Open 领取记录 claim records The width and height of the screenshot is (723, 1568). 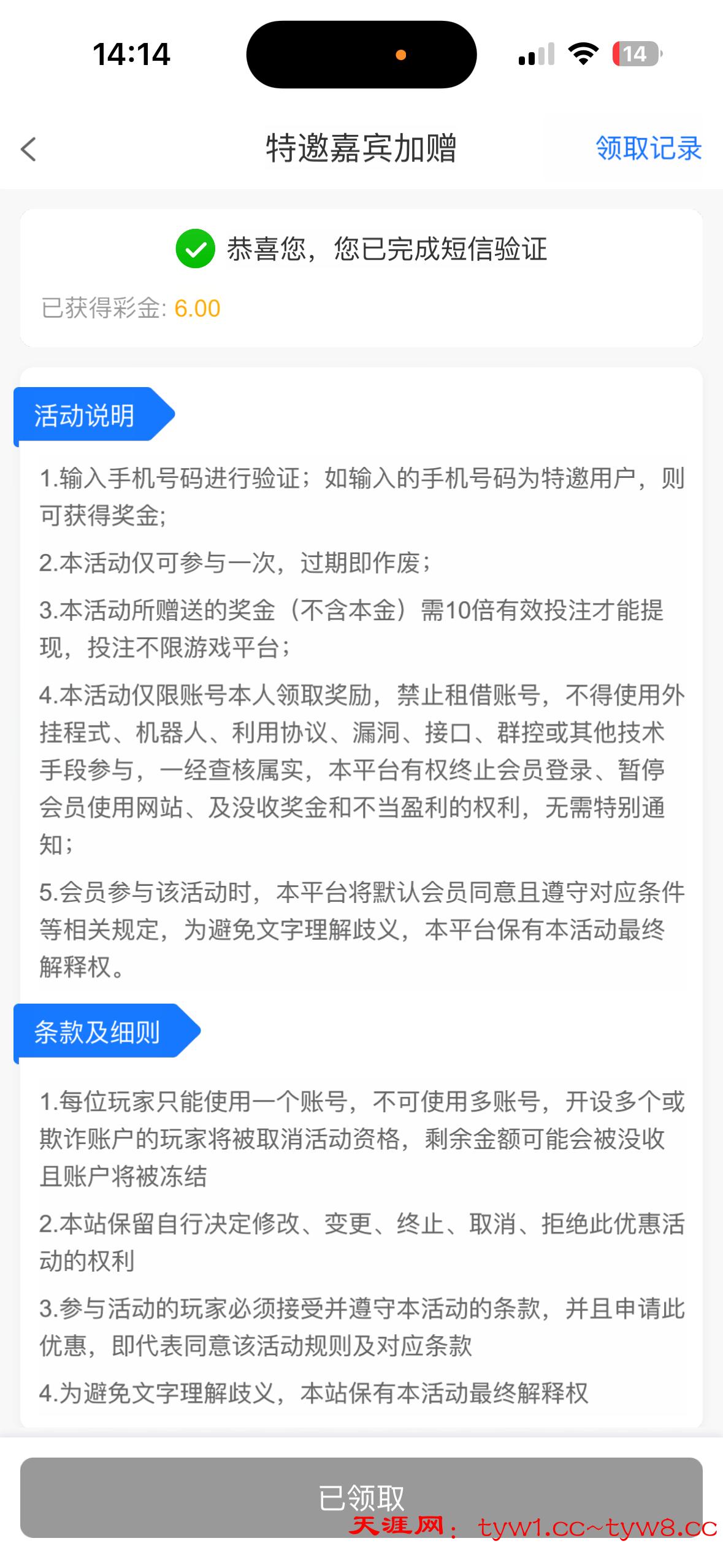tap(648, 148)
